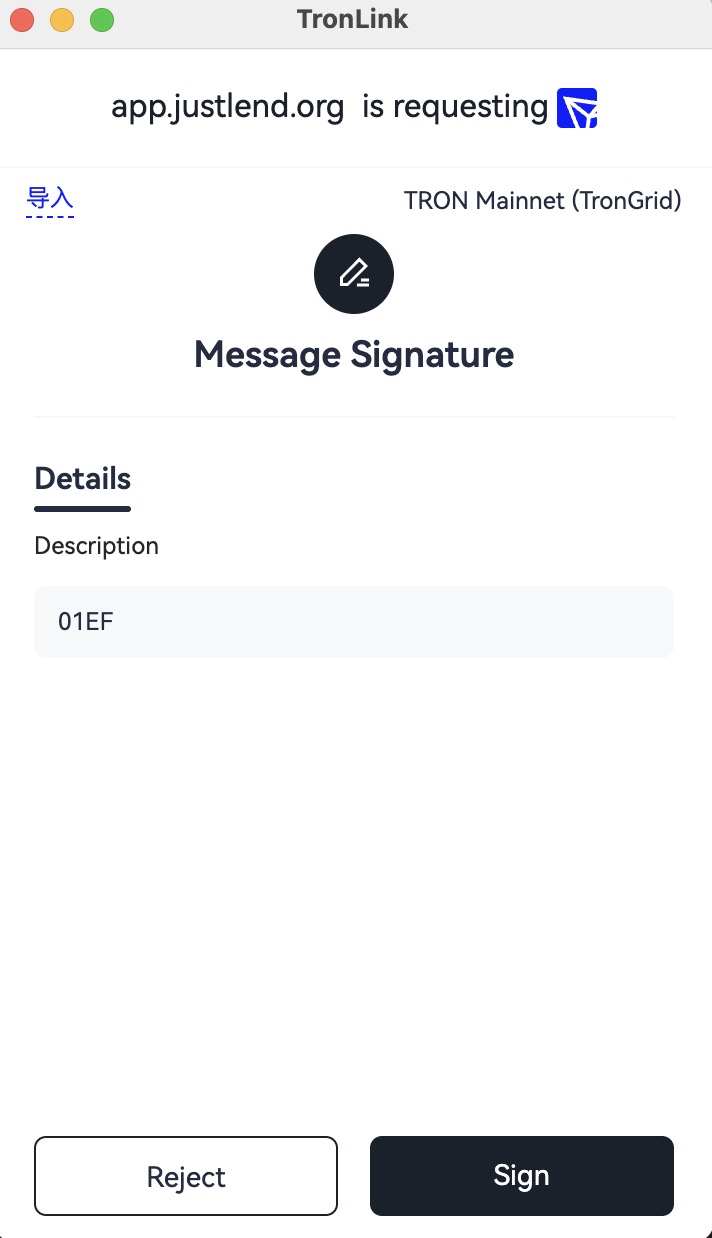Screen dimensions: 712x1238
Task: Open the 导入 link
Action: 50,198
